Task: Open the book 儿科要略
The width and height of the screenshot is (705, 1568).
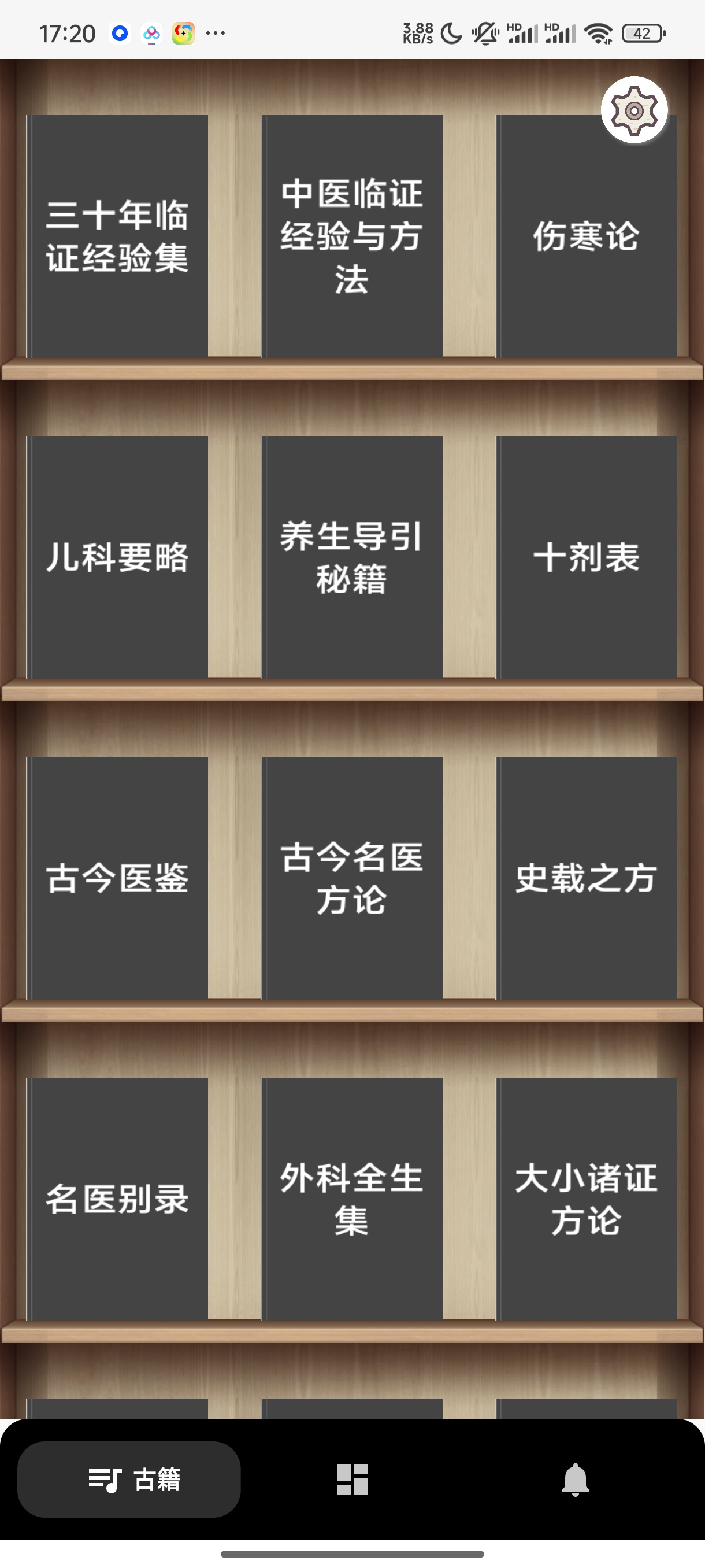Action: (x=117, y=557)
